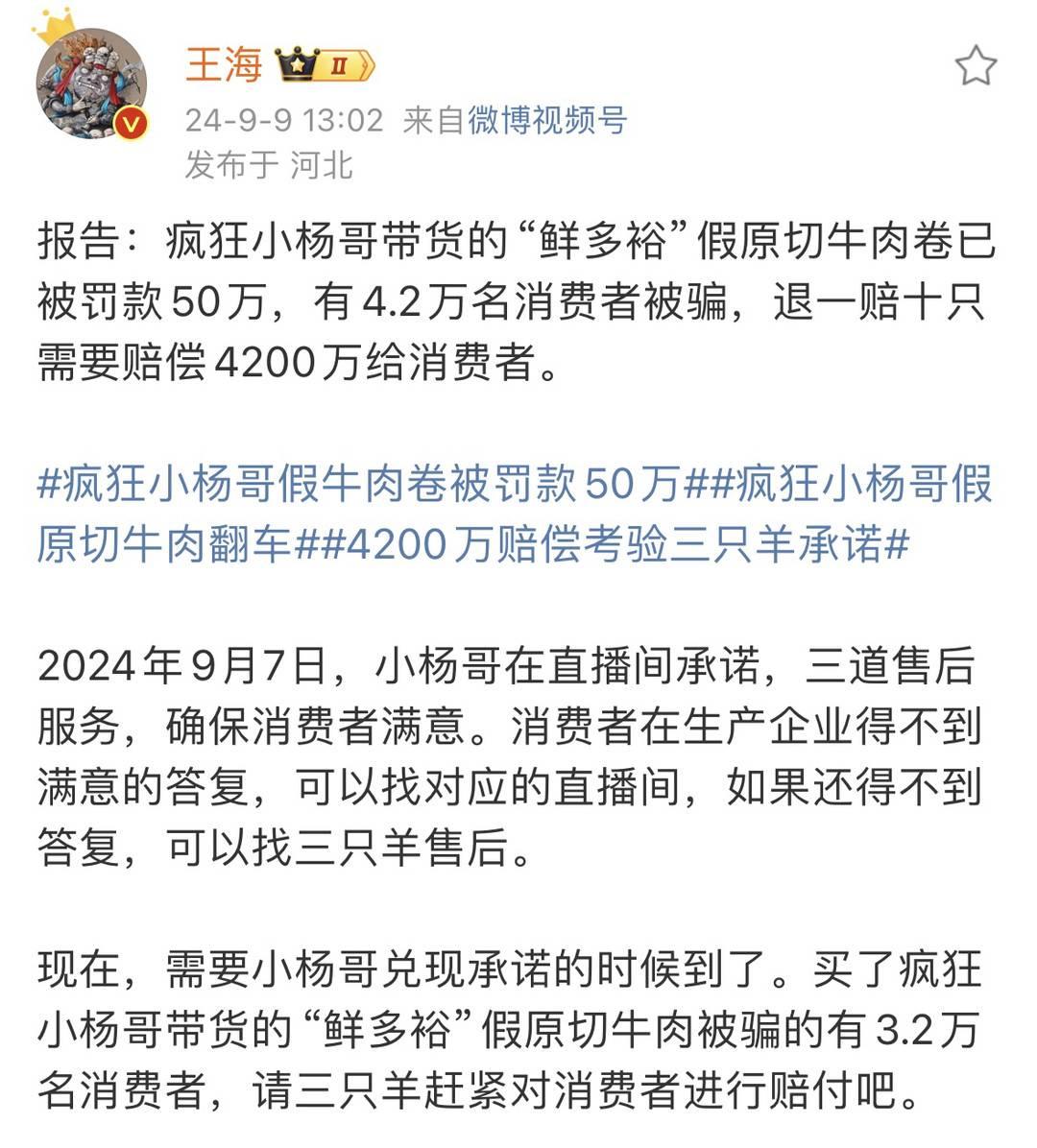Screen dimensions: 1037x1148
Task: Tap the membership crown badge next to 王海
Action: [324, 66]
